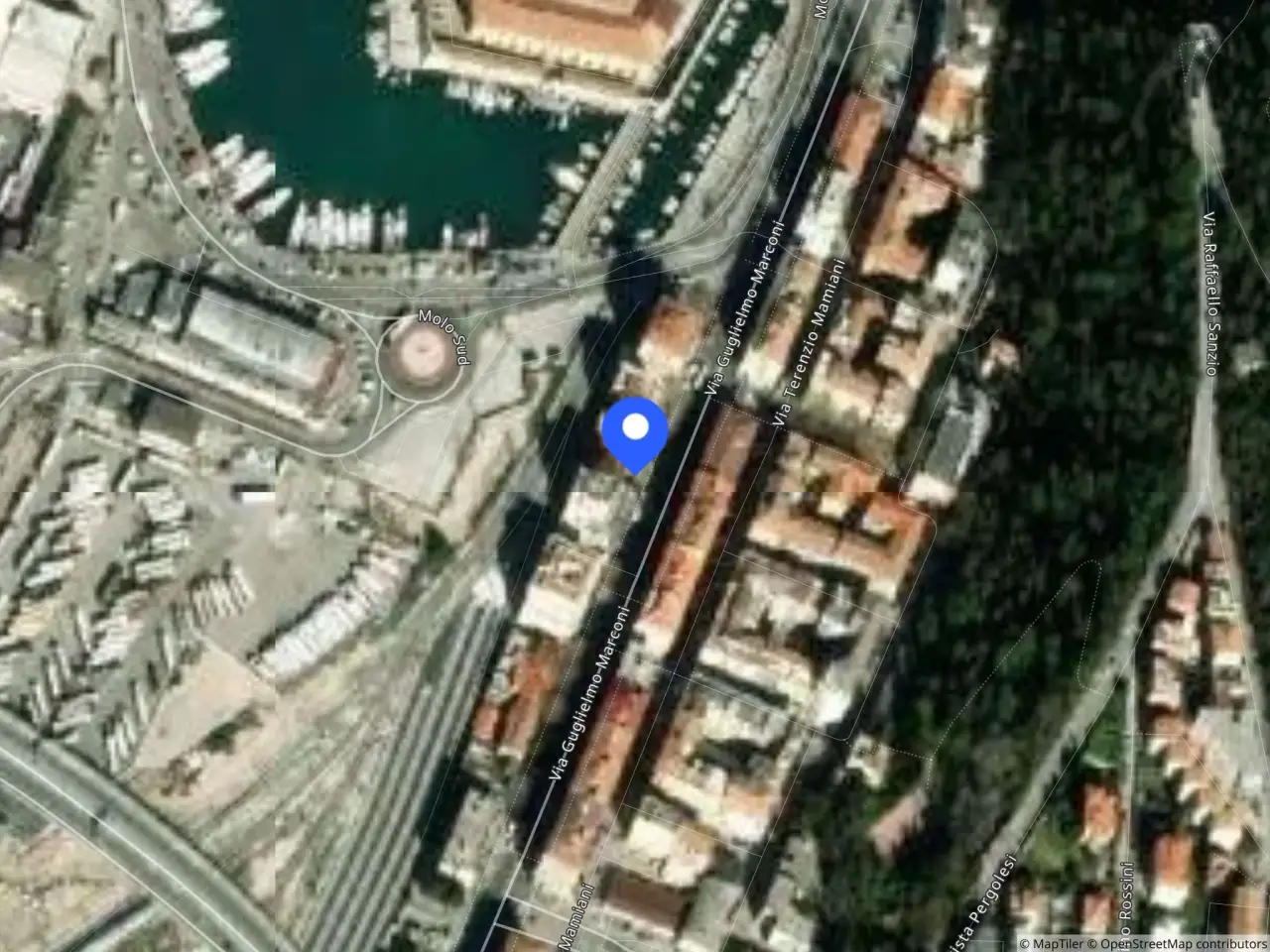The width and height of the screenshot is (1270, 952).
Task: Open the OpenStreetMap contributors link
Action: [x=1177, y=943]
